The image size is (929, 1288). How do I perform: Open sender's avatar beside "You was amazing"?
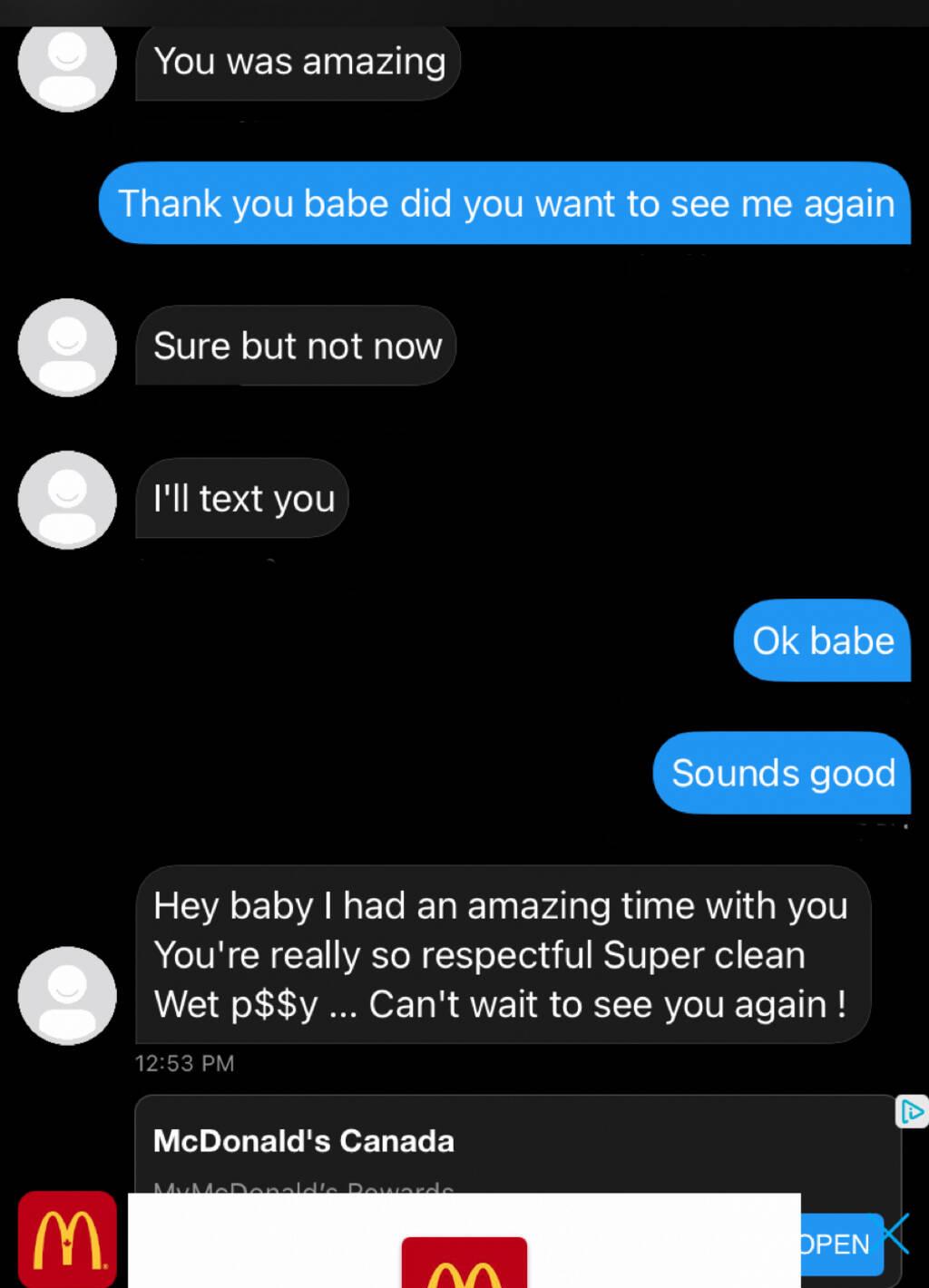point(67,65)
